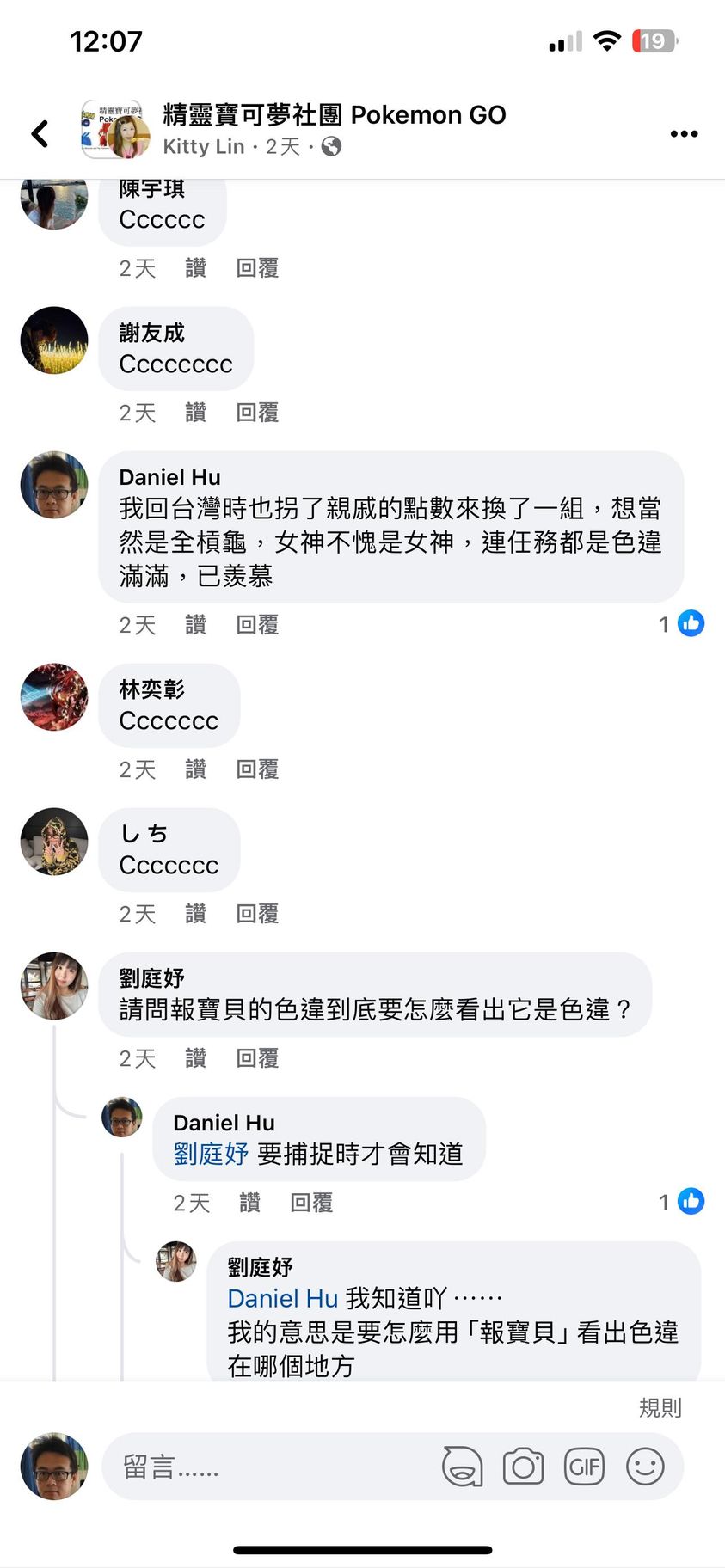
Task: Like 謝友成's comment
Action: point(196,413)
